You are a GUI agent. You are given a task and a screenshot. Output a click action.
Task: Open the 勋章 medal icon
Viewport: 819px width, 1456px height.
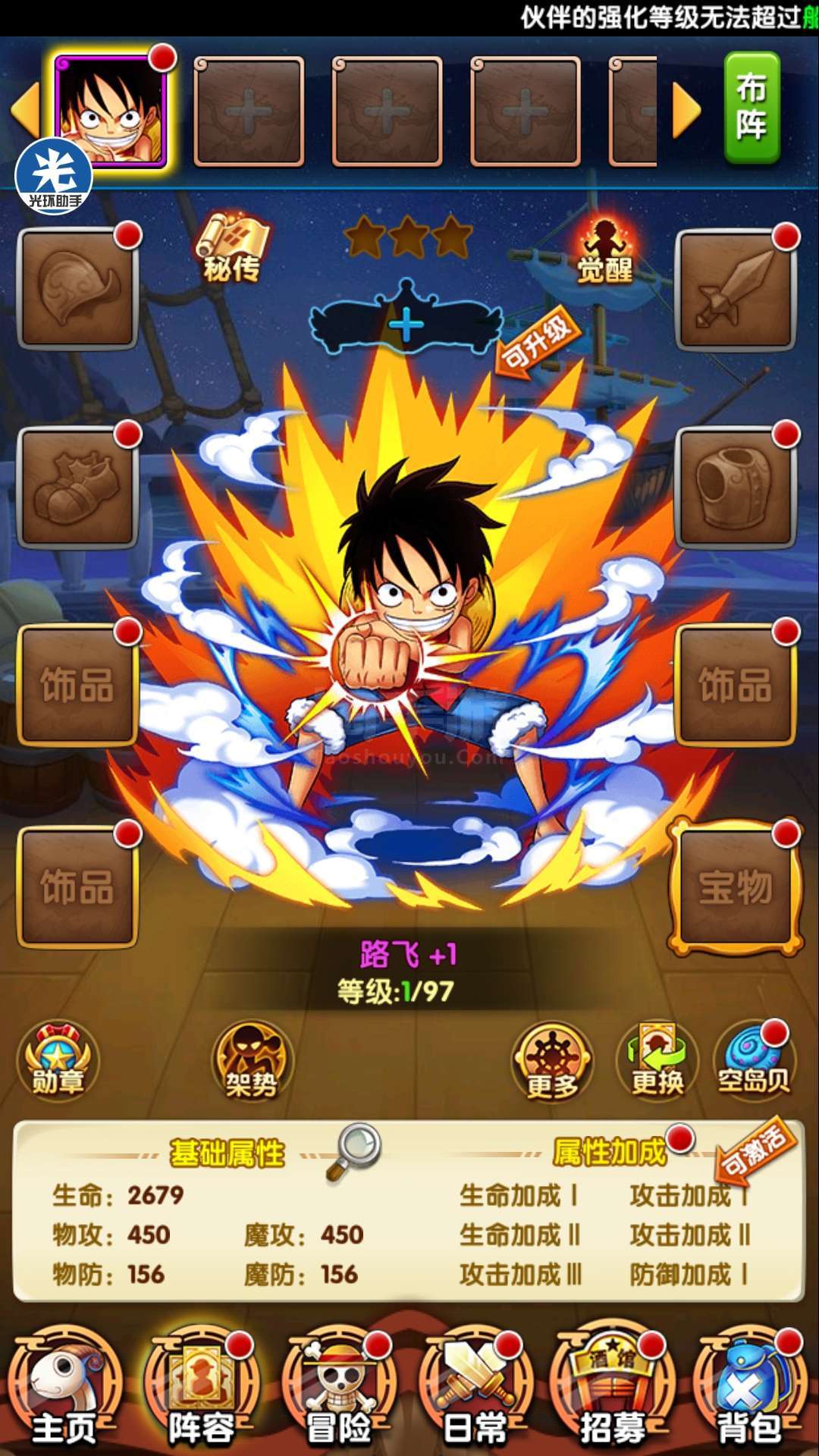(x=58, y=1059)
